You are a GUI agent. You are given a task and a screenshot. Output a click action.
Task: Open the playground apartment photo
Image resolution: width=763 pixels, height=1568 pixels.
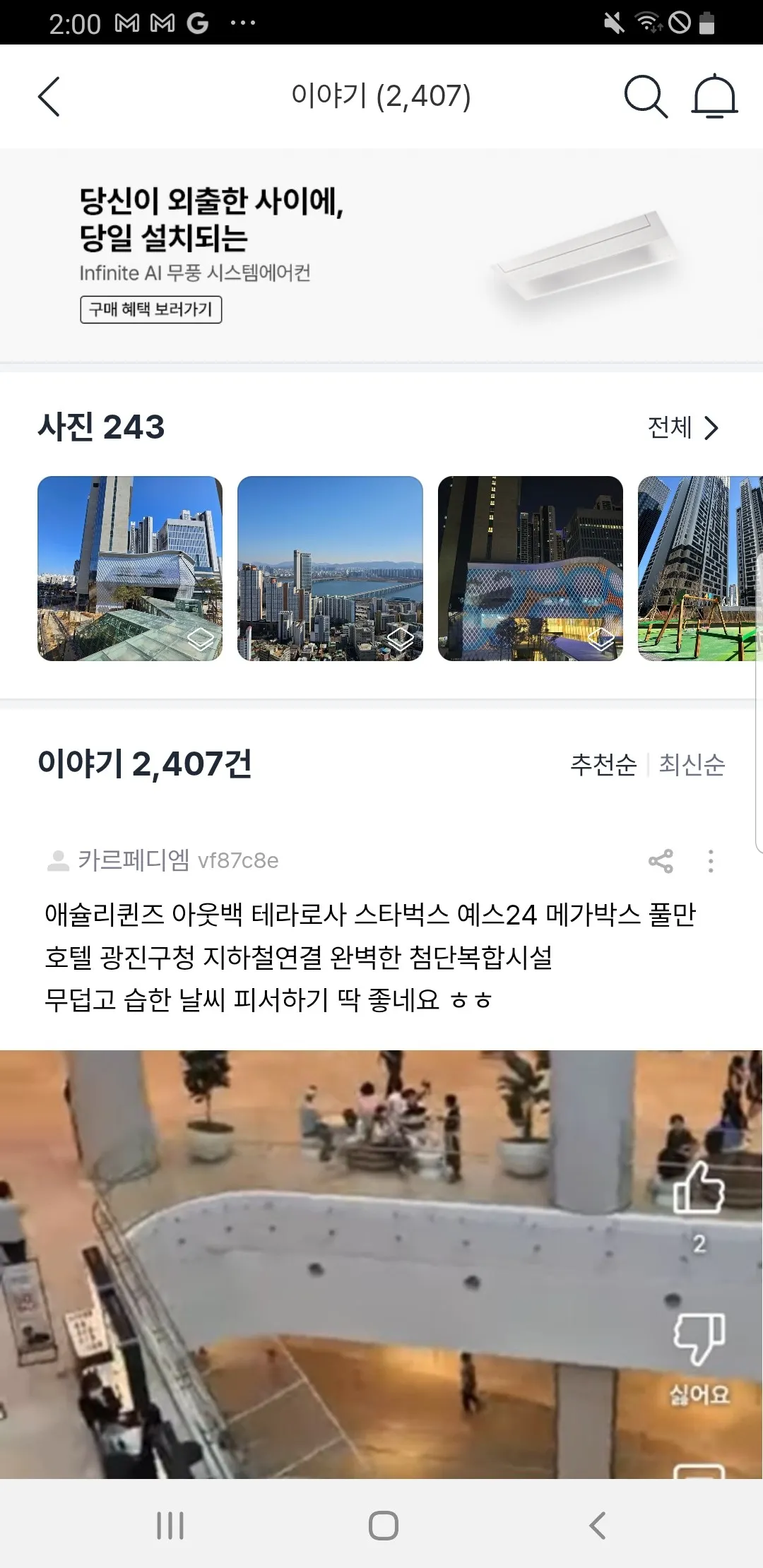click(699, 569)
